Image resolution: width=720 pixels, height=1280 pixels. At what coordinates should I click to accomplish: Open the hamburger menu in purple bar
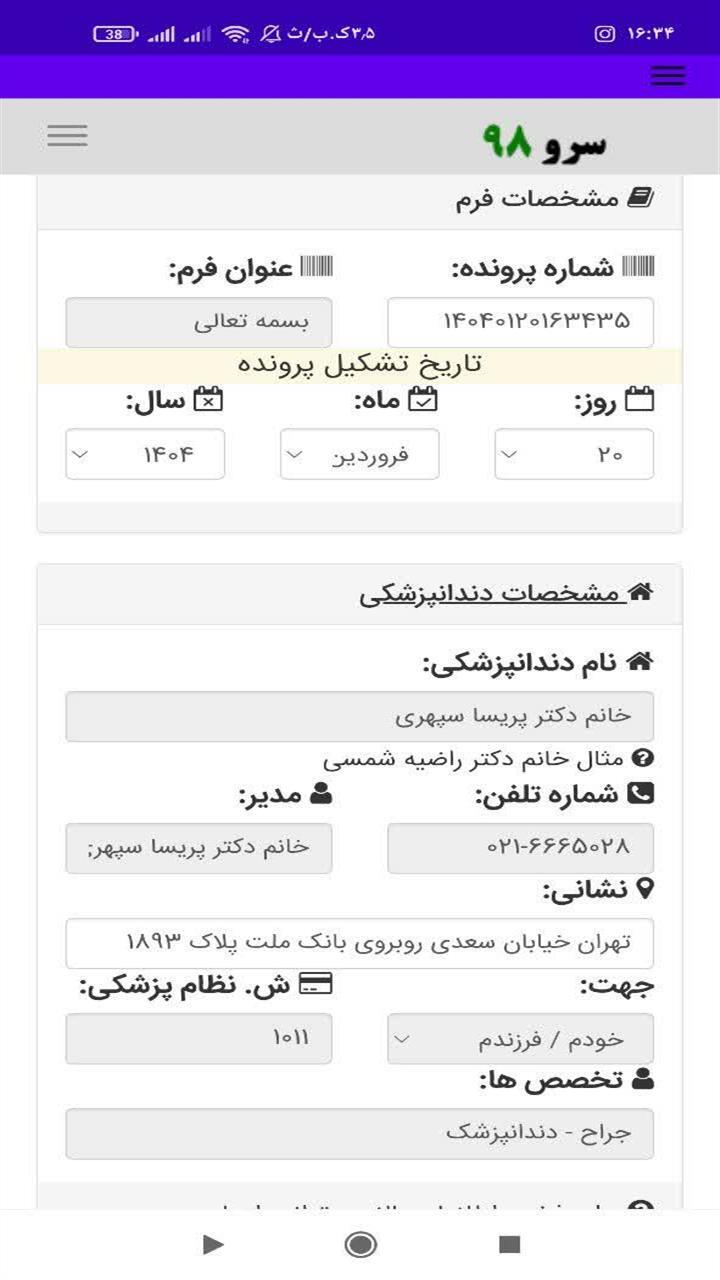pos(667,76)
